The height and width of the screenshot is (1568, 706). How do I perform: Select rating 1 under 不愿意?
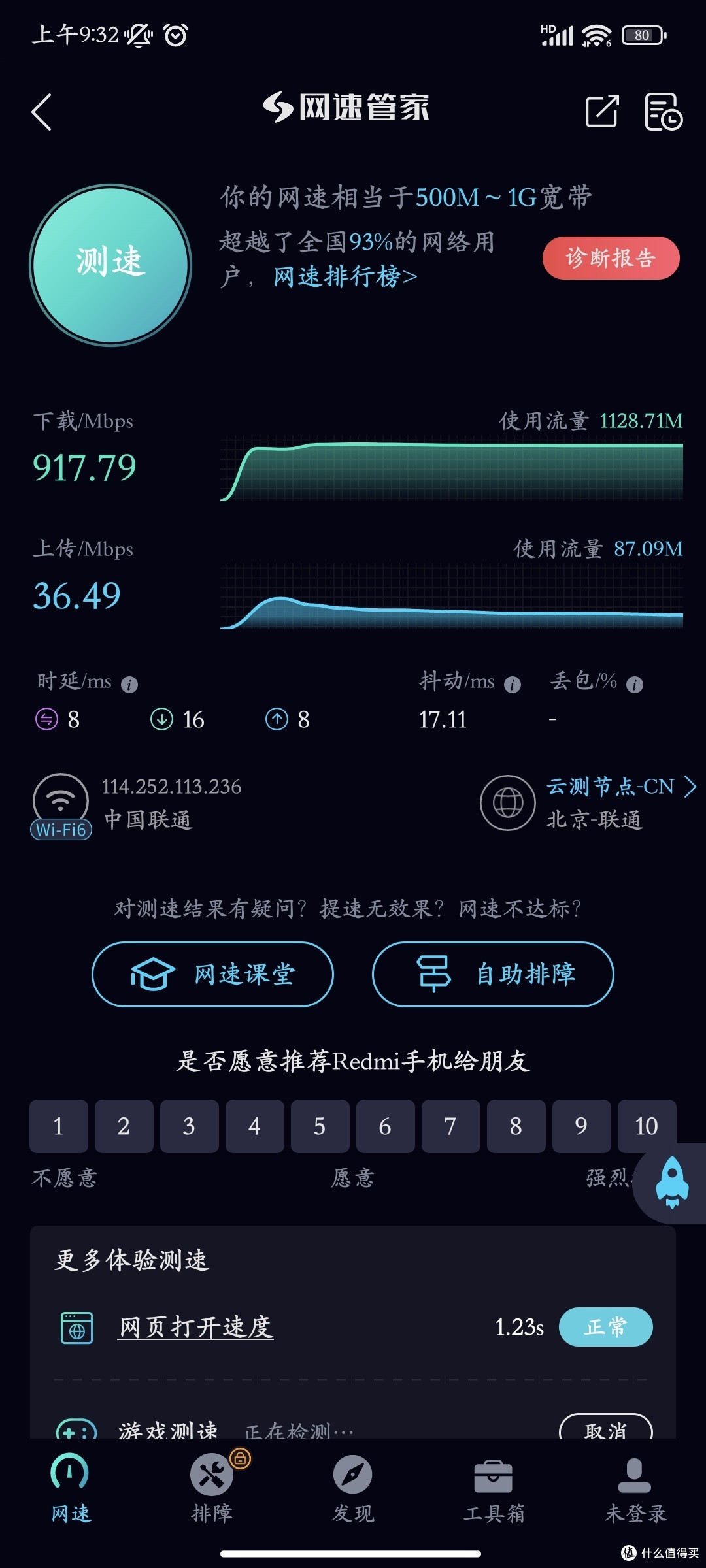tap(58, 1127)
